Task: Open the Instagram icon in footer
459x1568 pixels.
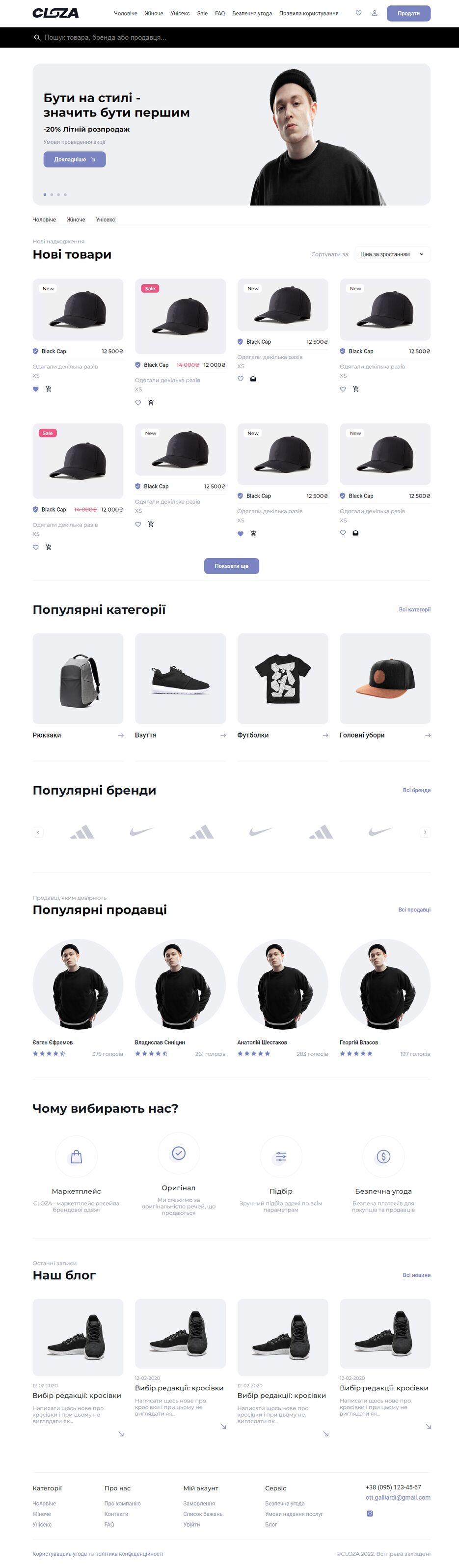Action: tap(370, 1513)
